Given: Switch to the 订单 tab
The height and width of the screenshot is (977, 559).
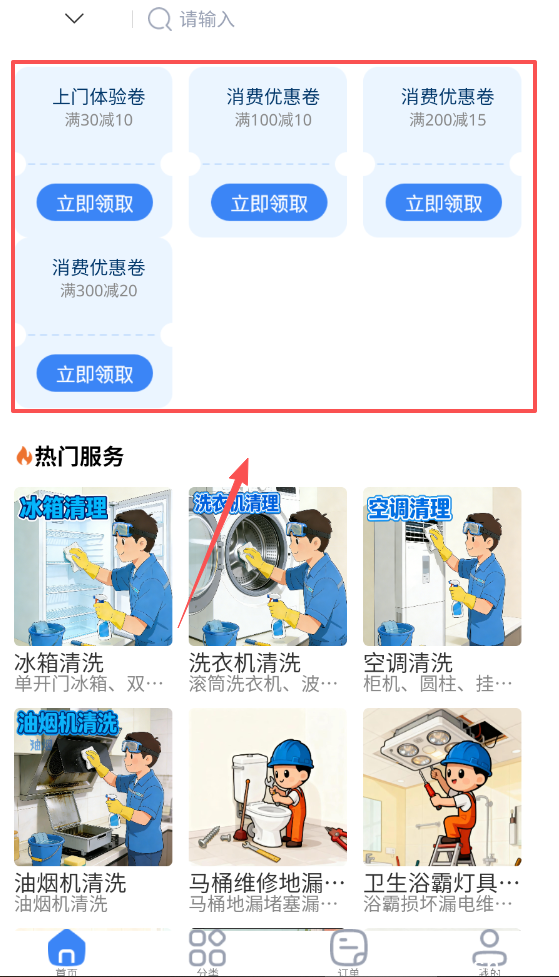Looking at the screenshot, I should point(348,951).
